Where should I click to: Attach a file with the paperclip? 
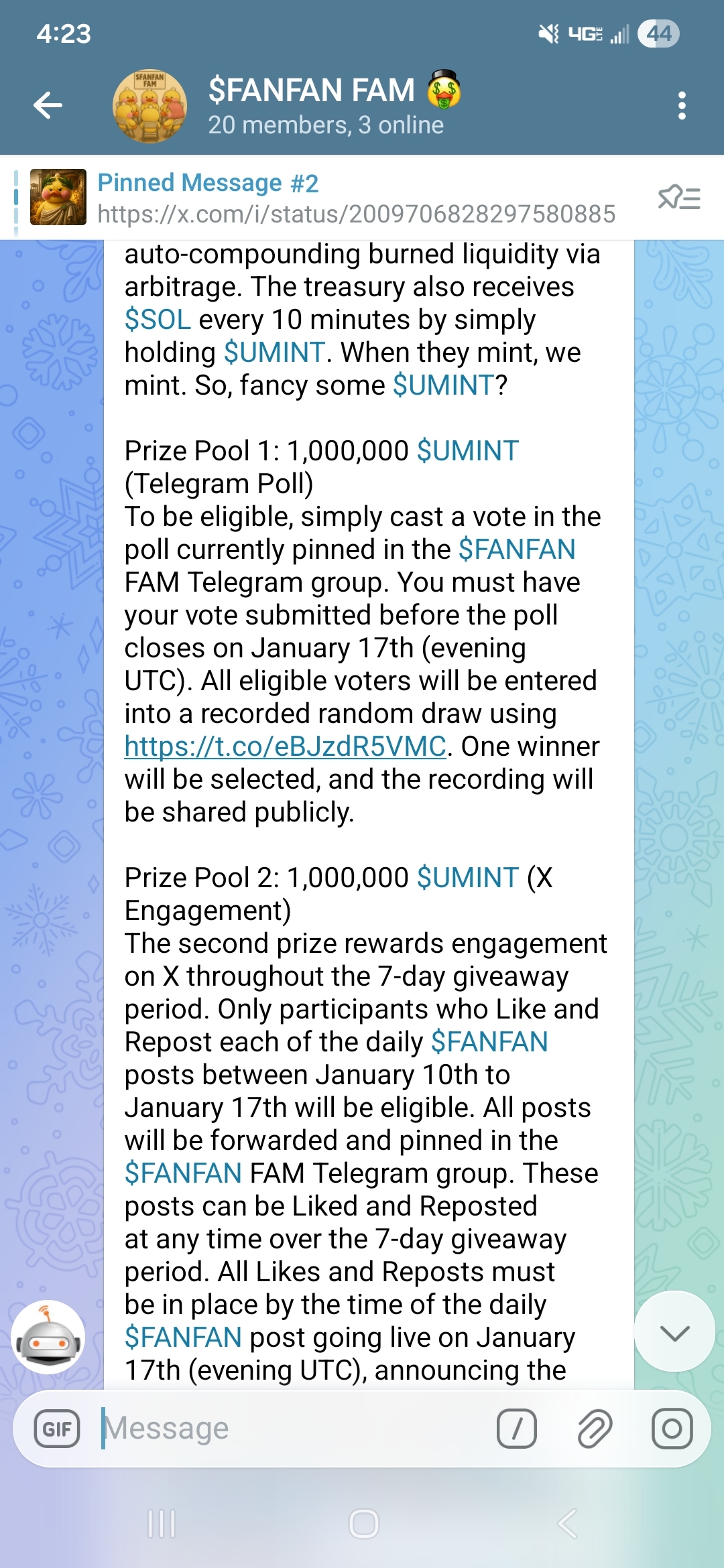click(x=595, y=1429)
